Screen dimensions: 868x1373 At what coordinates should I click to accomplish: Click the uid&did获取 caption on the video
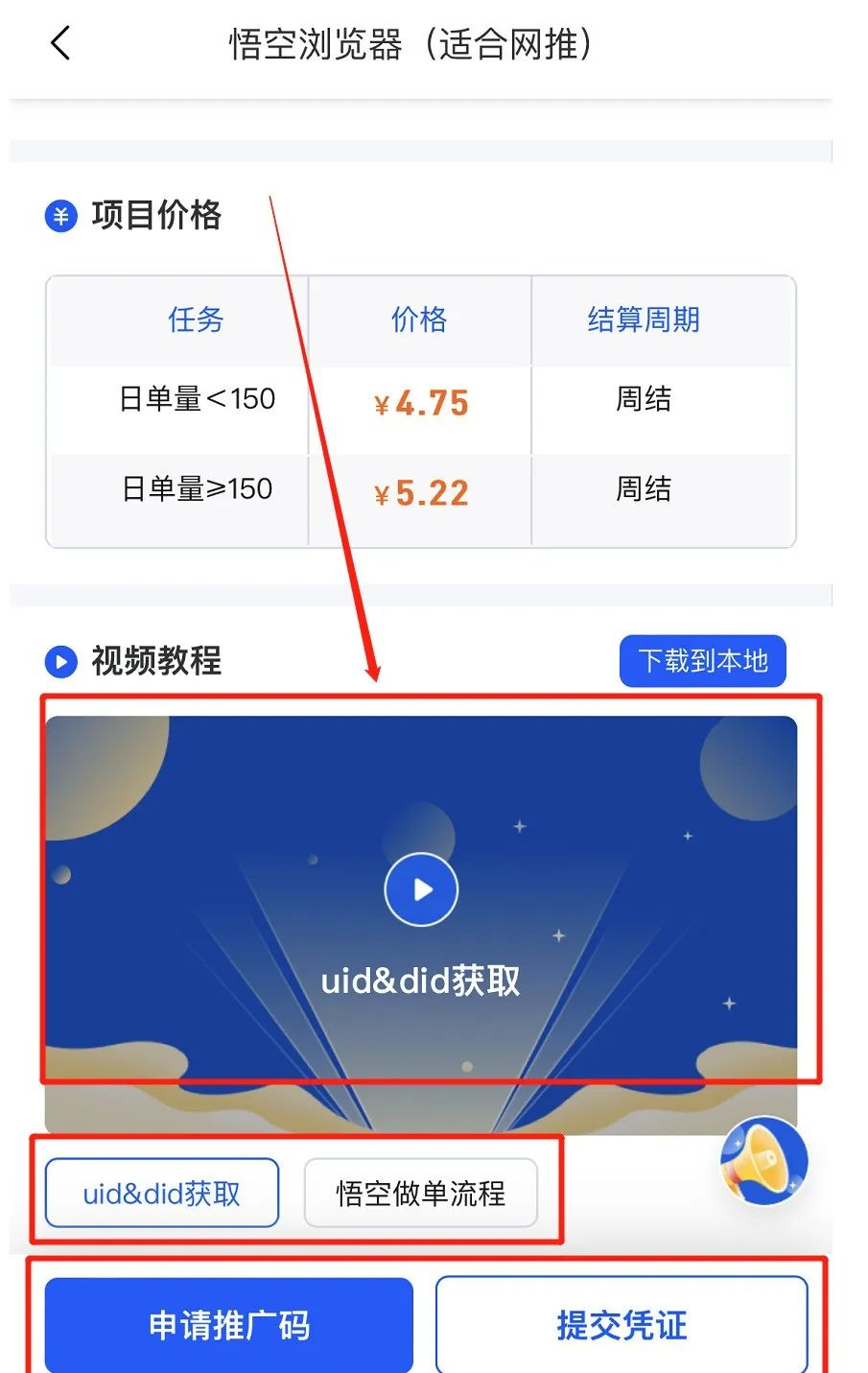420,981
